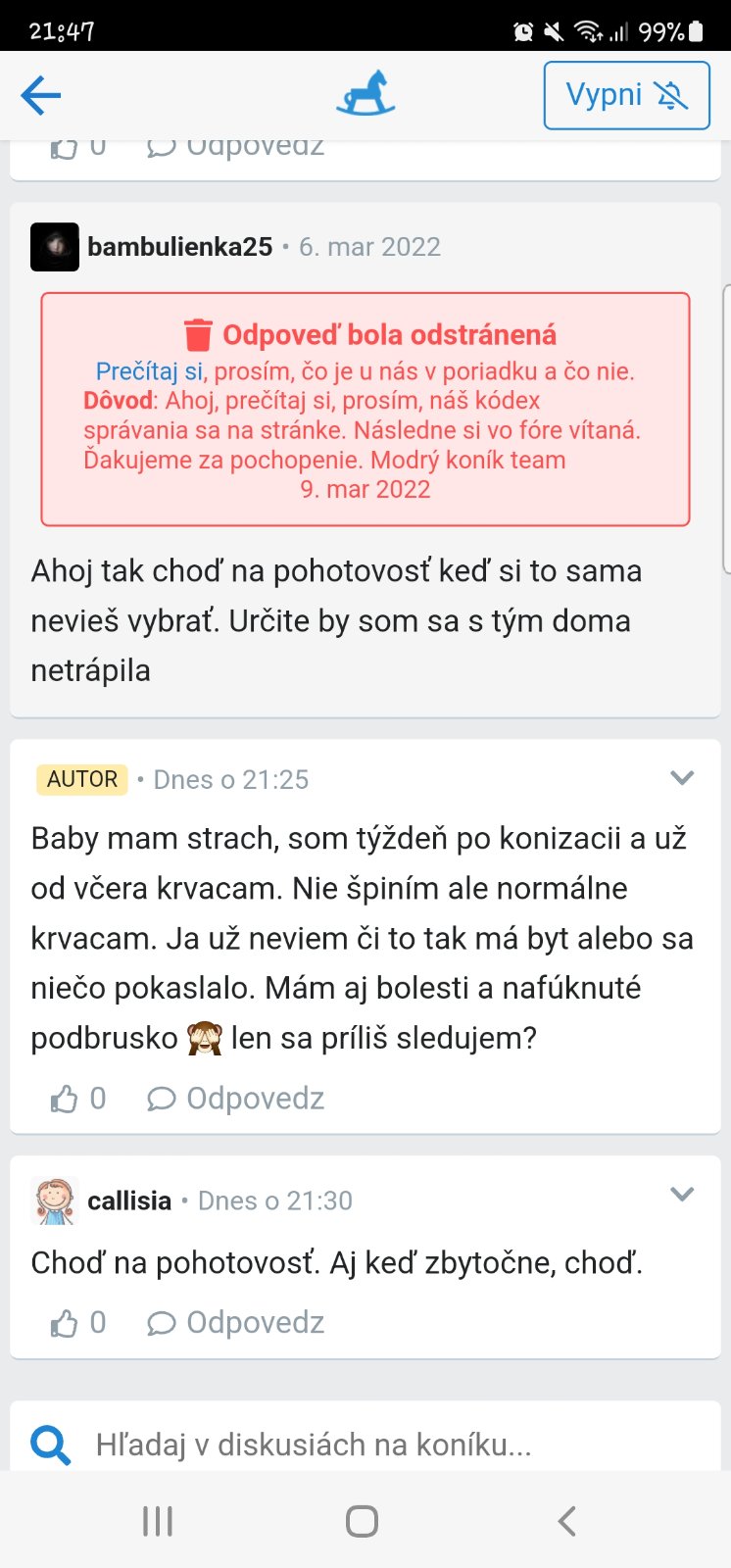Expand options for the AUTOR comment
The image size is (731, 1568).
click(x=682, y=778)
